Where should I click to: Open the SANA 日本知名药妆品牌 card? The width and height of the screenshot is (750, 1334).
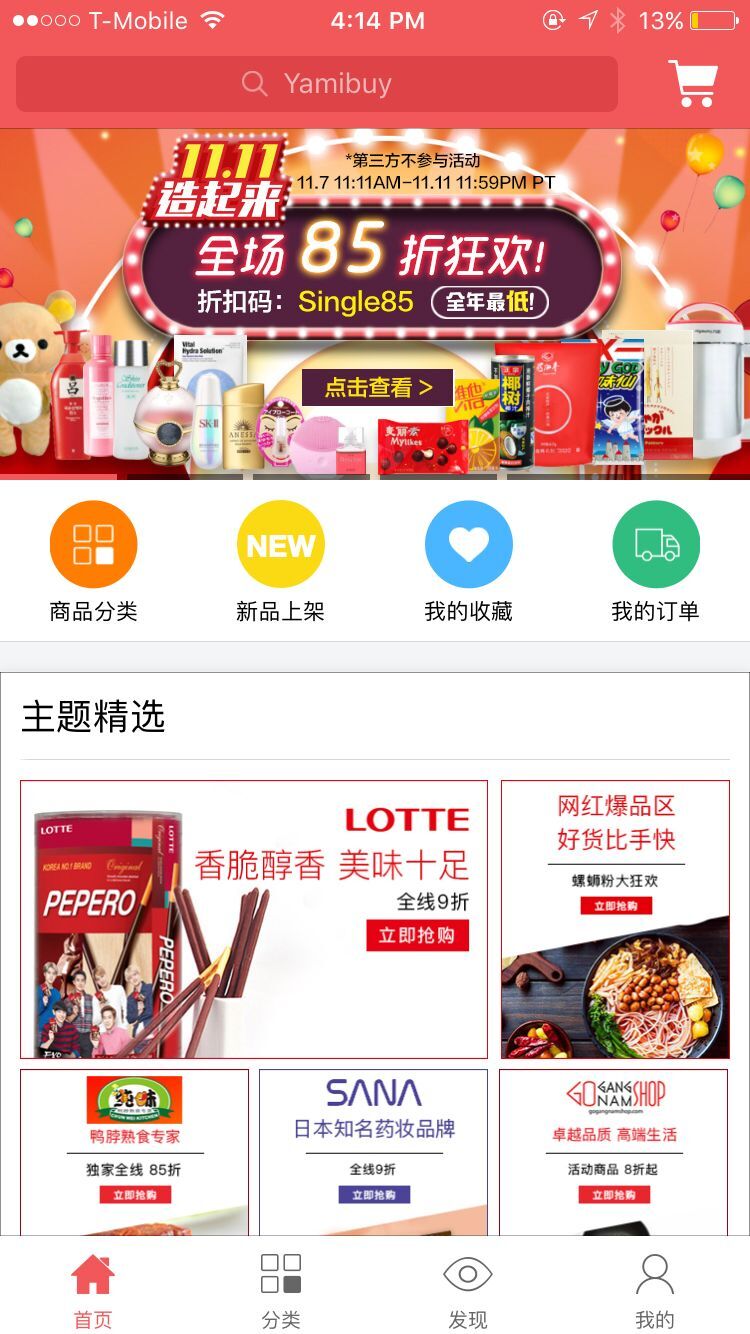pos(373,1150)
